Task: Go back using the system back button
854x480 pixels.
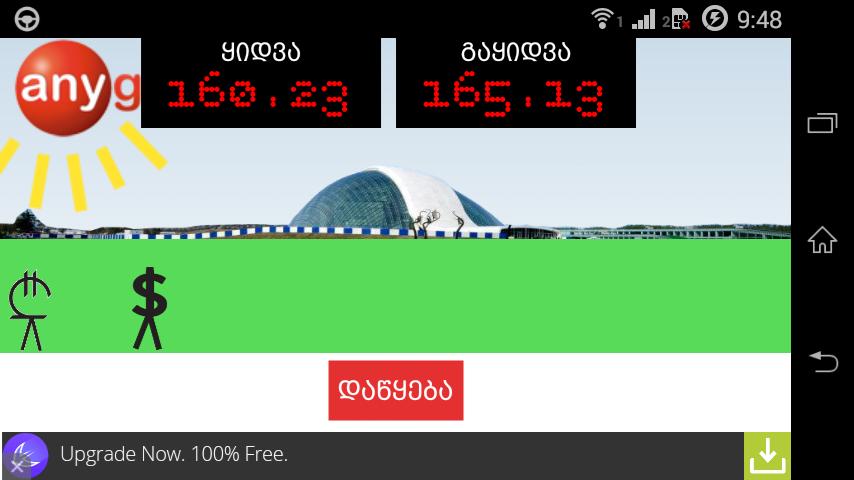Action: (822, 362)
